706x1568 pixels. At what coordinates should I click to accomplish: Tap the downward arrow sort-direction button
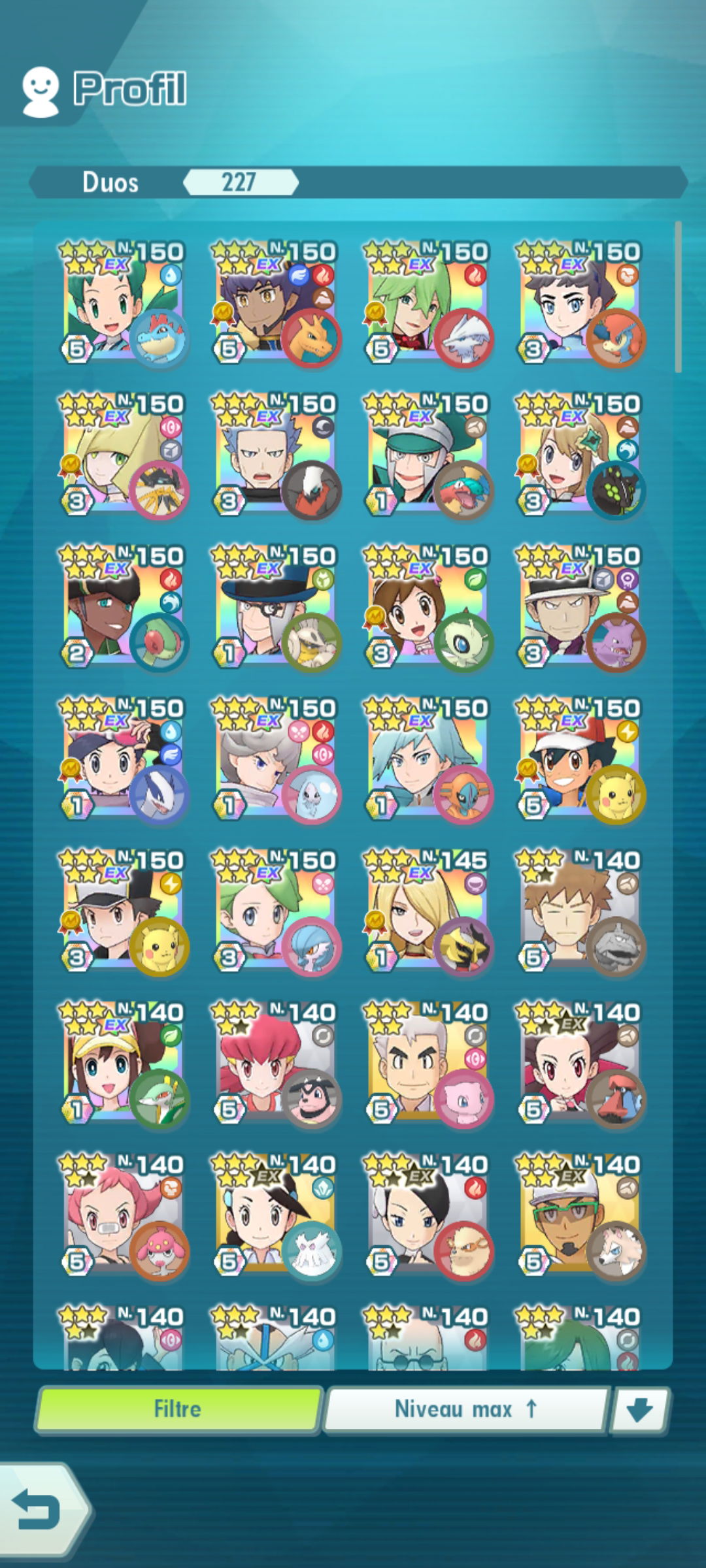[x=639, y=1410]
